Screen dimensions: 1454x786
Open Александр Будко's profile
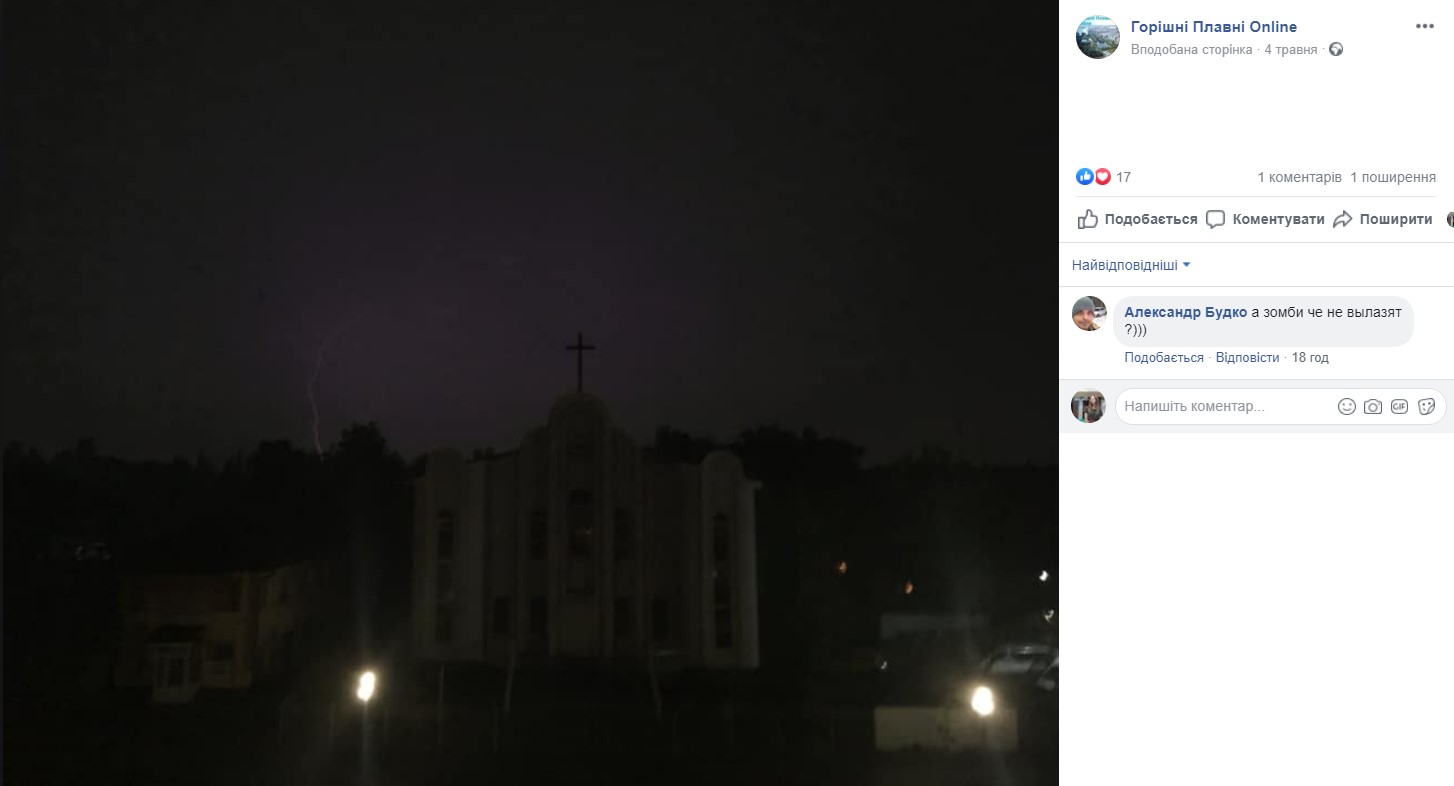click(1185, 312)
